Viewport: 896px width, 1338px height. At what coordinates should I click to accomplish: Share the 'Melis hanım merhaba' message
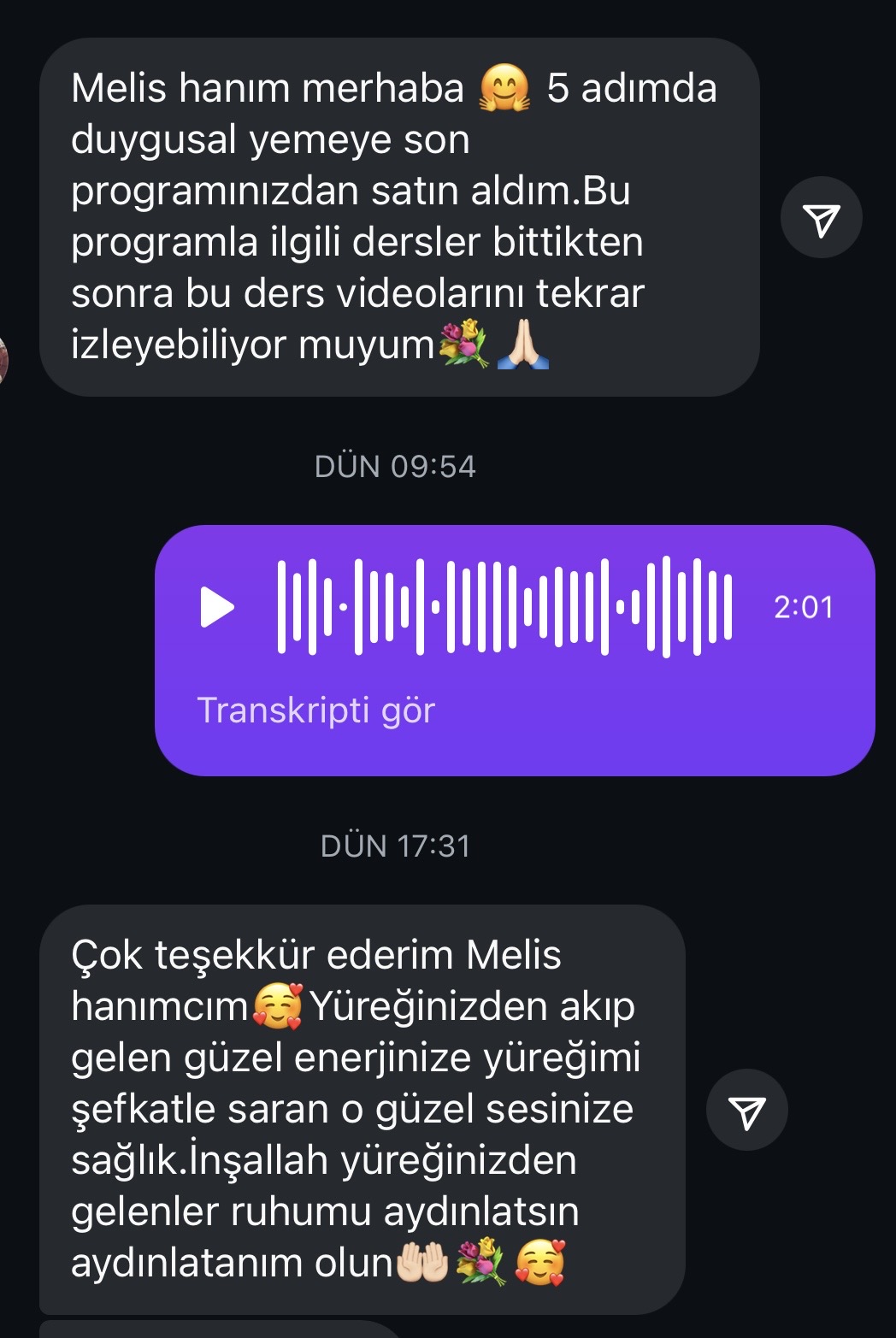coord(821,218)
